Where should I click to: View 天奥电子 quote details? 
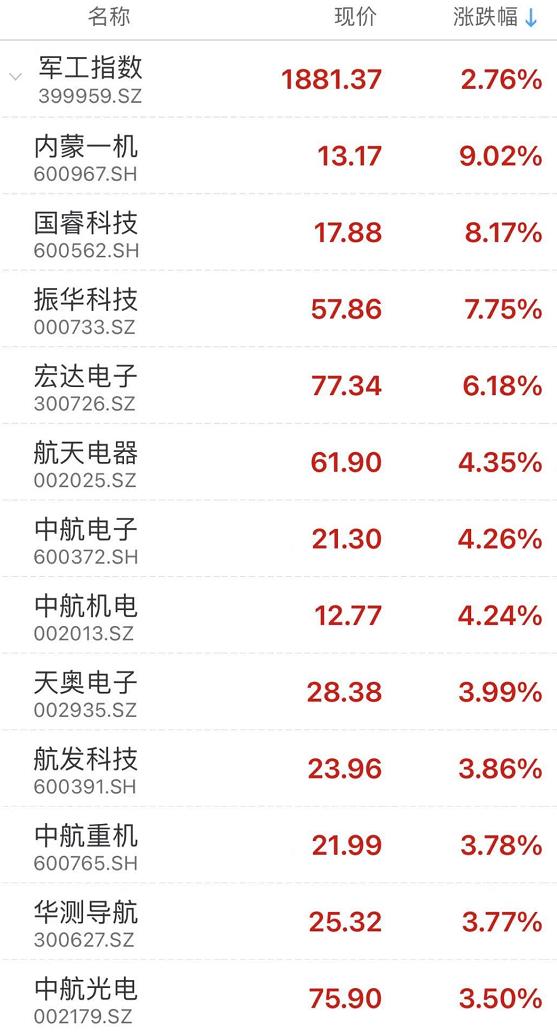pyautogui.click(x=278, y=691)
